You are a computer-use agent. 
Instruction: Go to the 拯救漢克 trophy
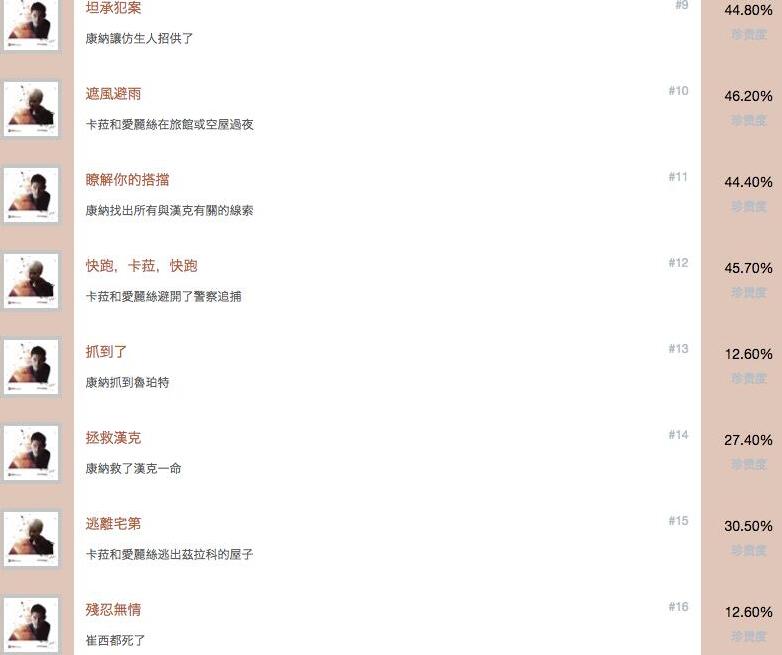click(x=113, y=438)
